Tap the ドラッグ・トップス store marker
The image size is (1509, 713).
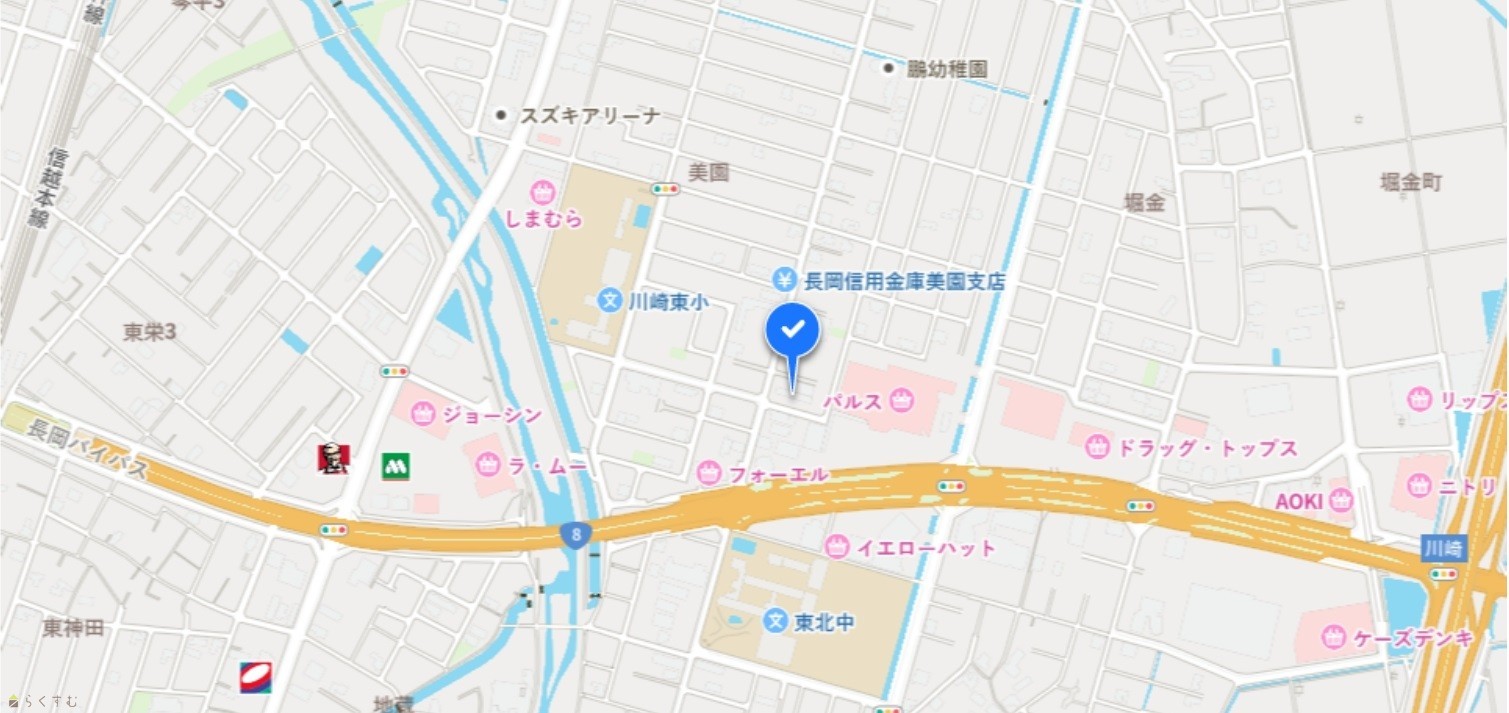pos(1097,447)
